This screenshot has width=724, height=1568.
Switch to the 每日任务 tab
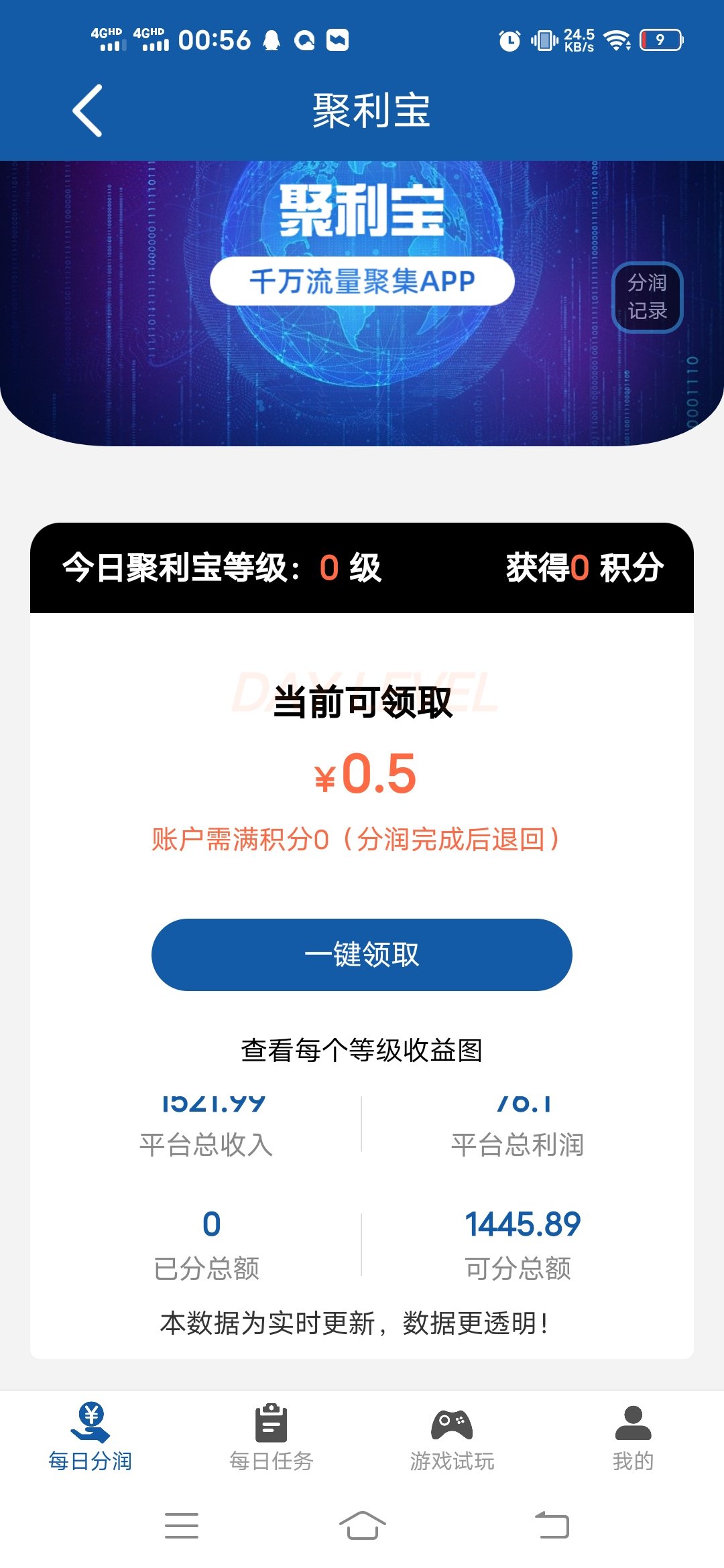(x=271, y=1437)
